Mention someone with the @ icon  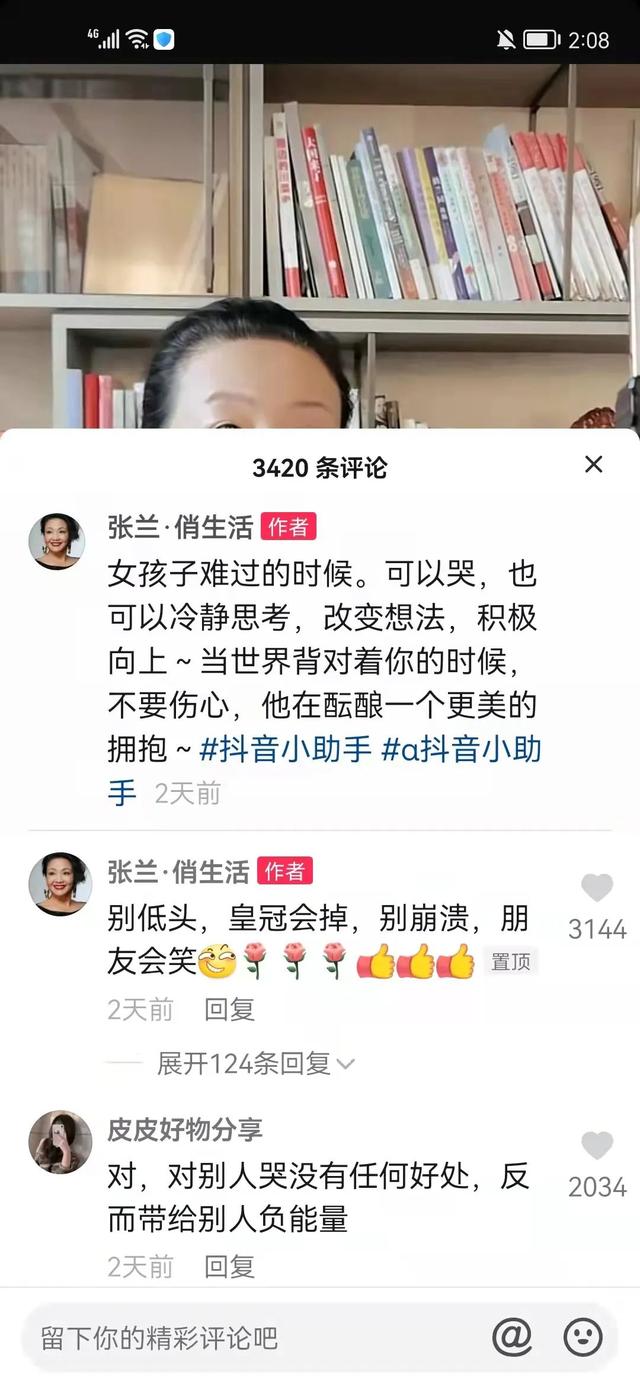(x=511, y=1337)
